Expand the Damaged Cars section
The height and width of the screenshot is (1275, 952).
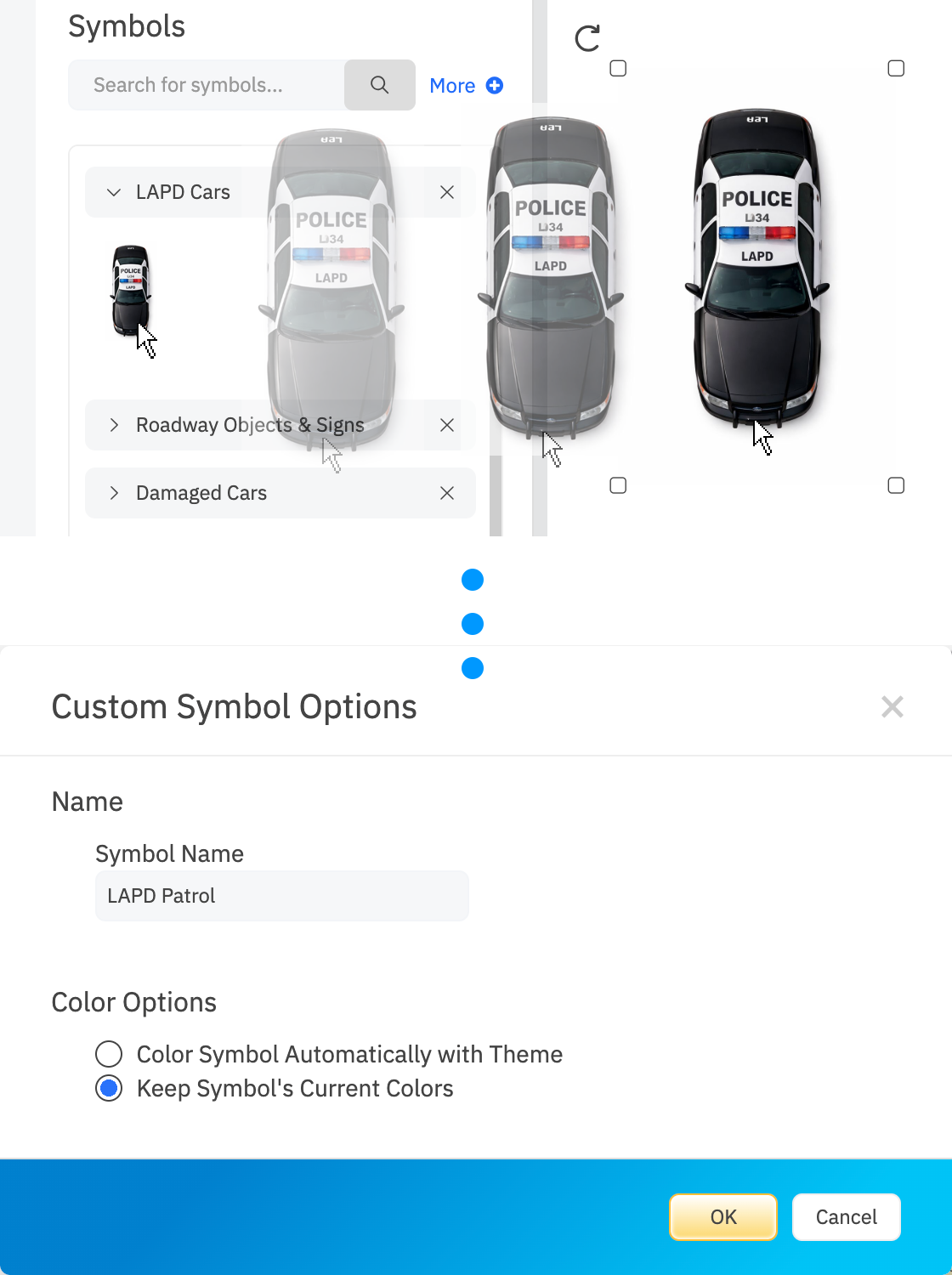(114, 493)
